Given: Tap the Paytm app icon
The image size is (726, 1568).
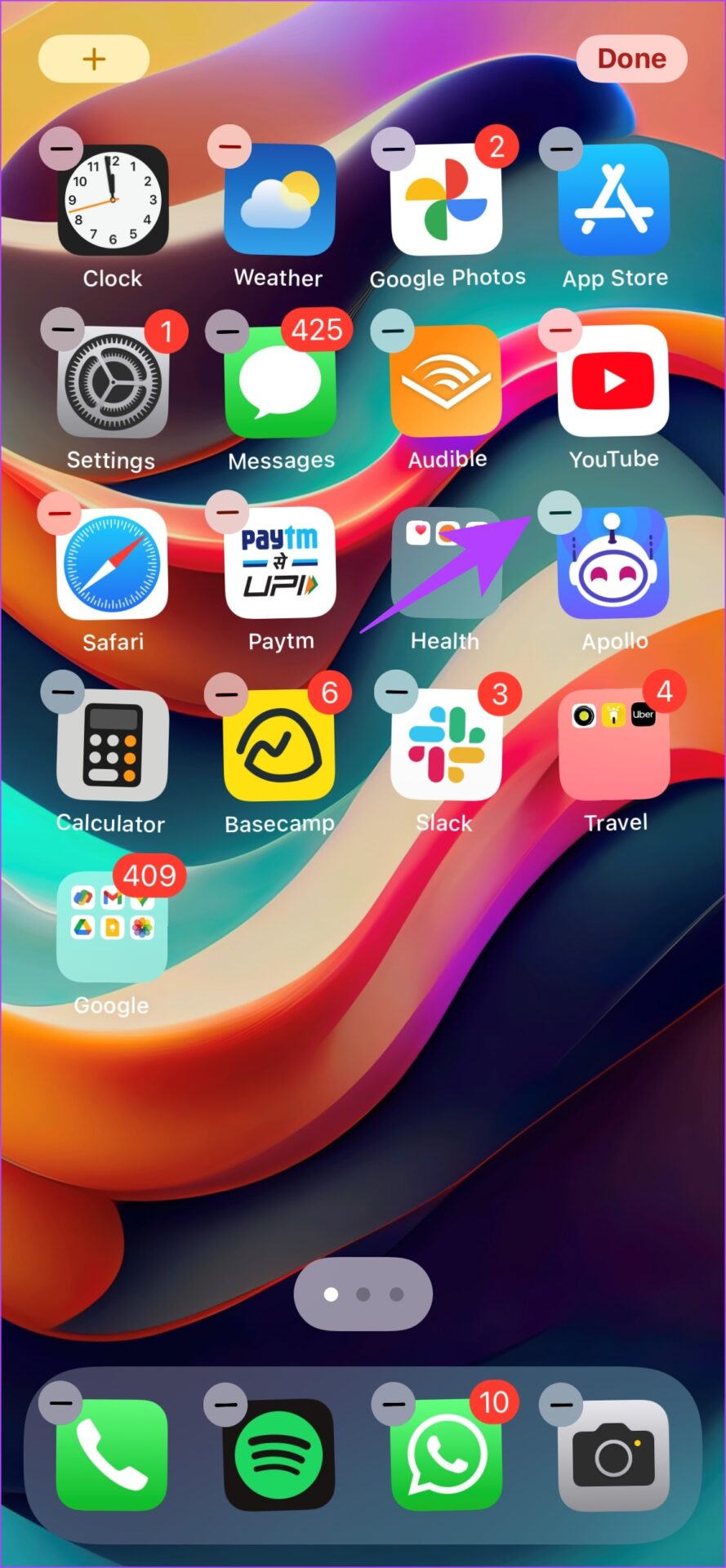Looking at the screenshot, I should (280, 563).
